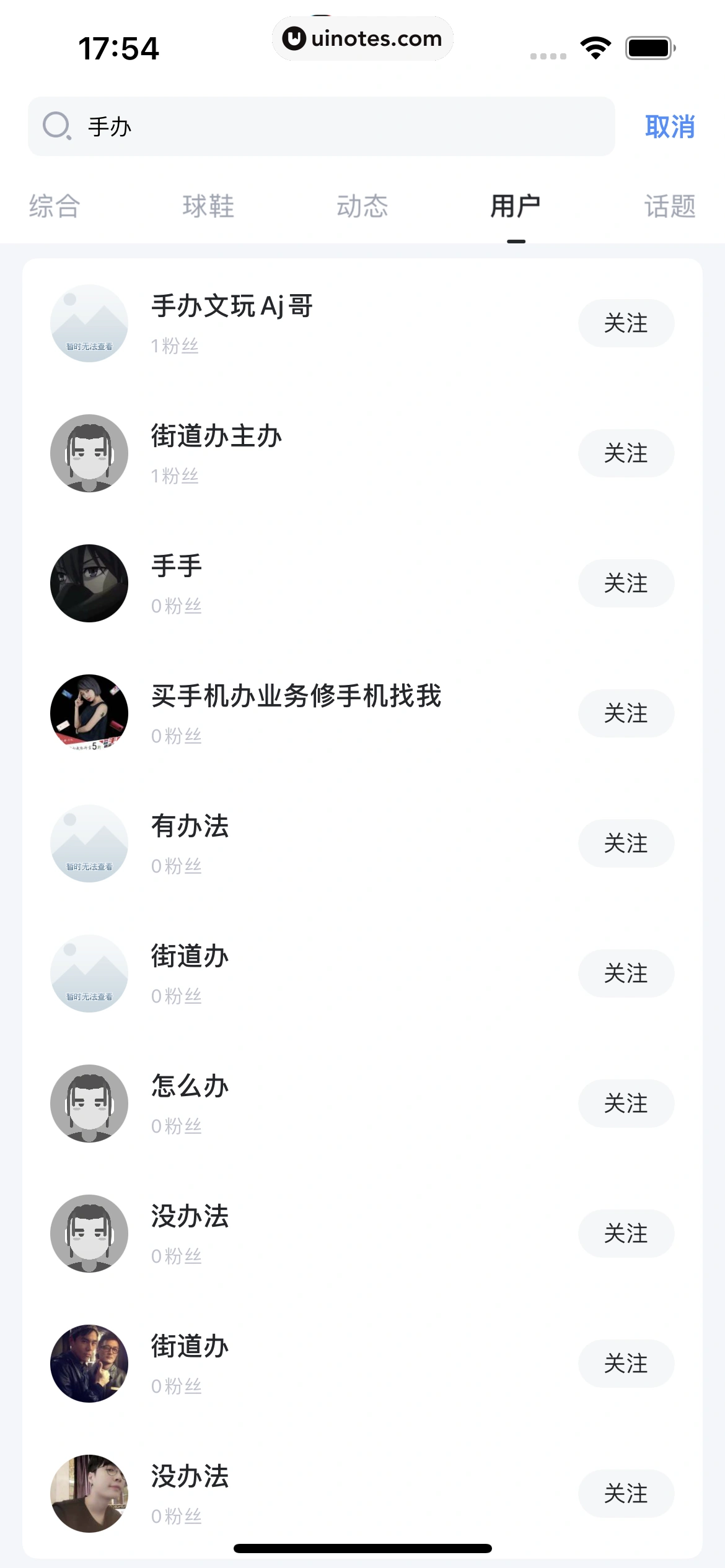Open profile of 买手机办业务修手机找我
Viewport: 725px width, 1568px height.
pyautogui.click(x=296, y=697)
